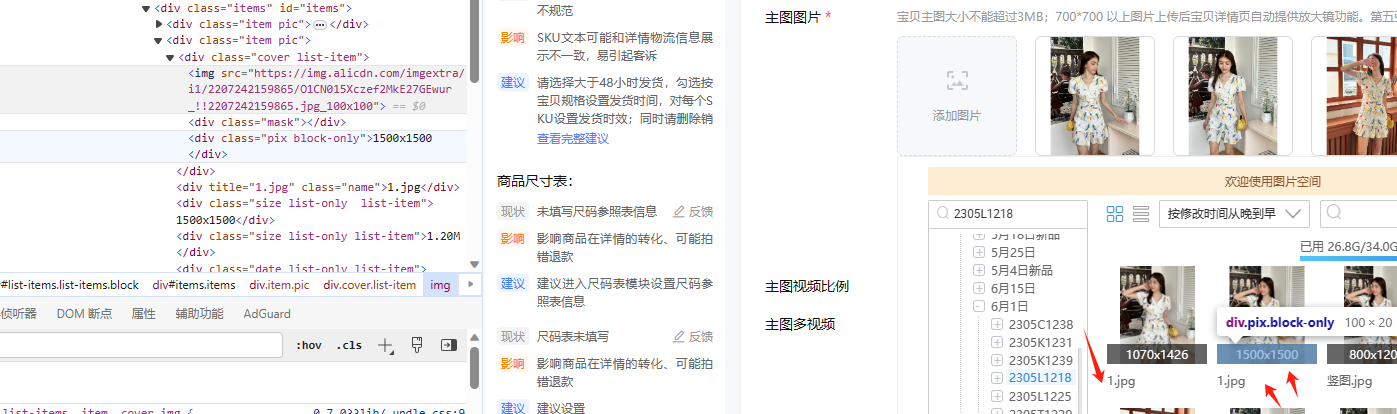
Task: Switch to the AdGuard tab
Action: coord(267,313)
